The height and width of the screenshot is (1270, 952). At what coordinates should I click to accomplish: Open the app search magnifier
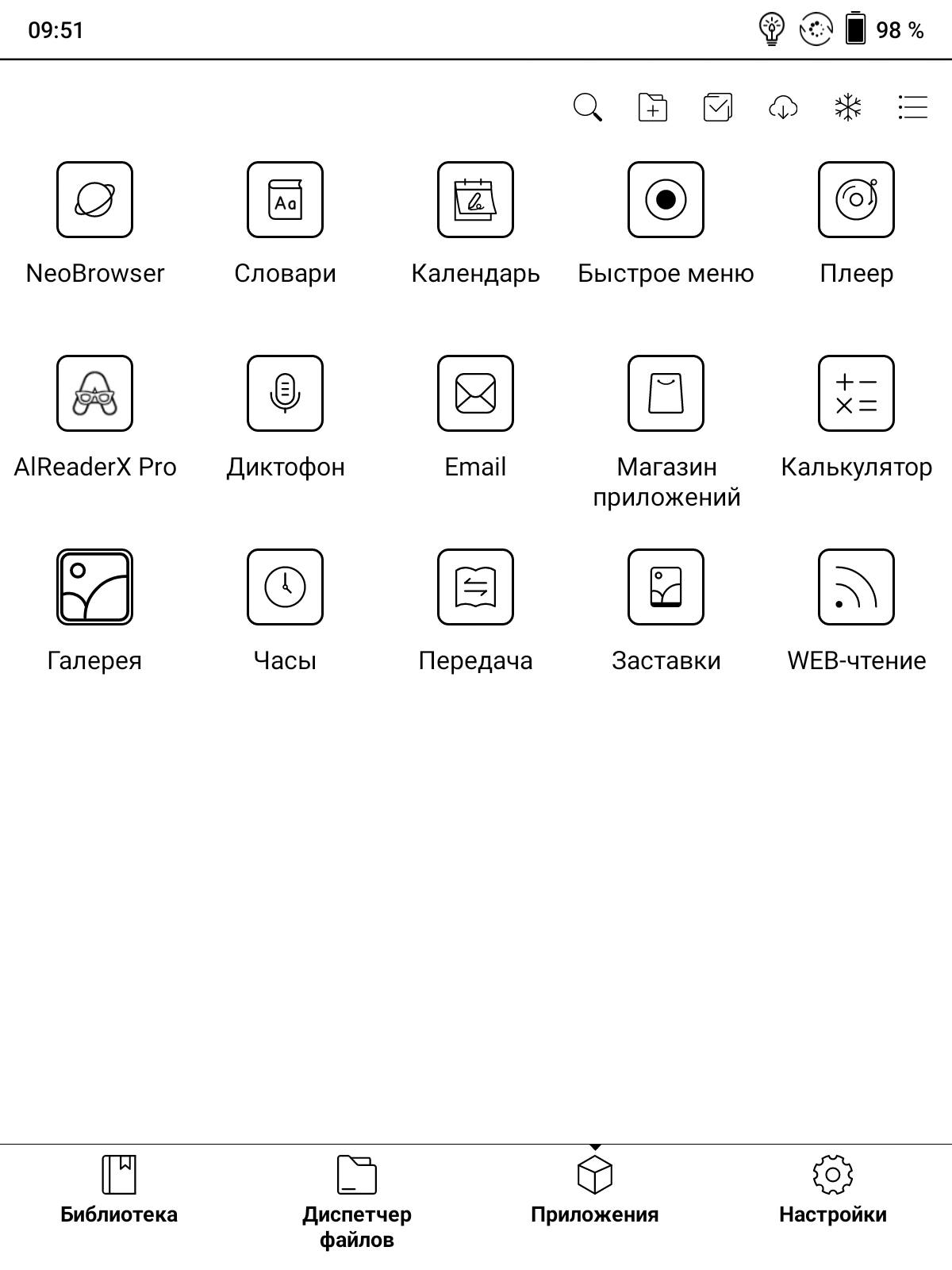pyautogui.click(x=587, y=107)
